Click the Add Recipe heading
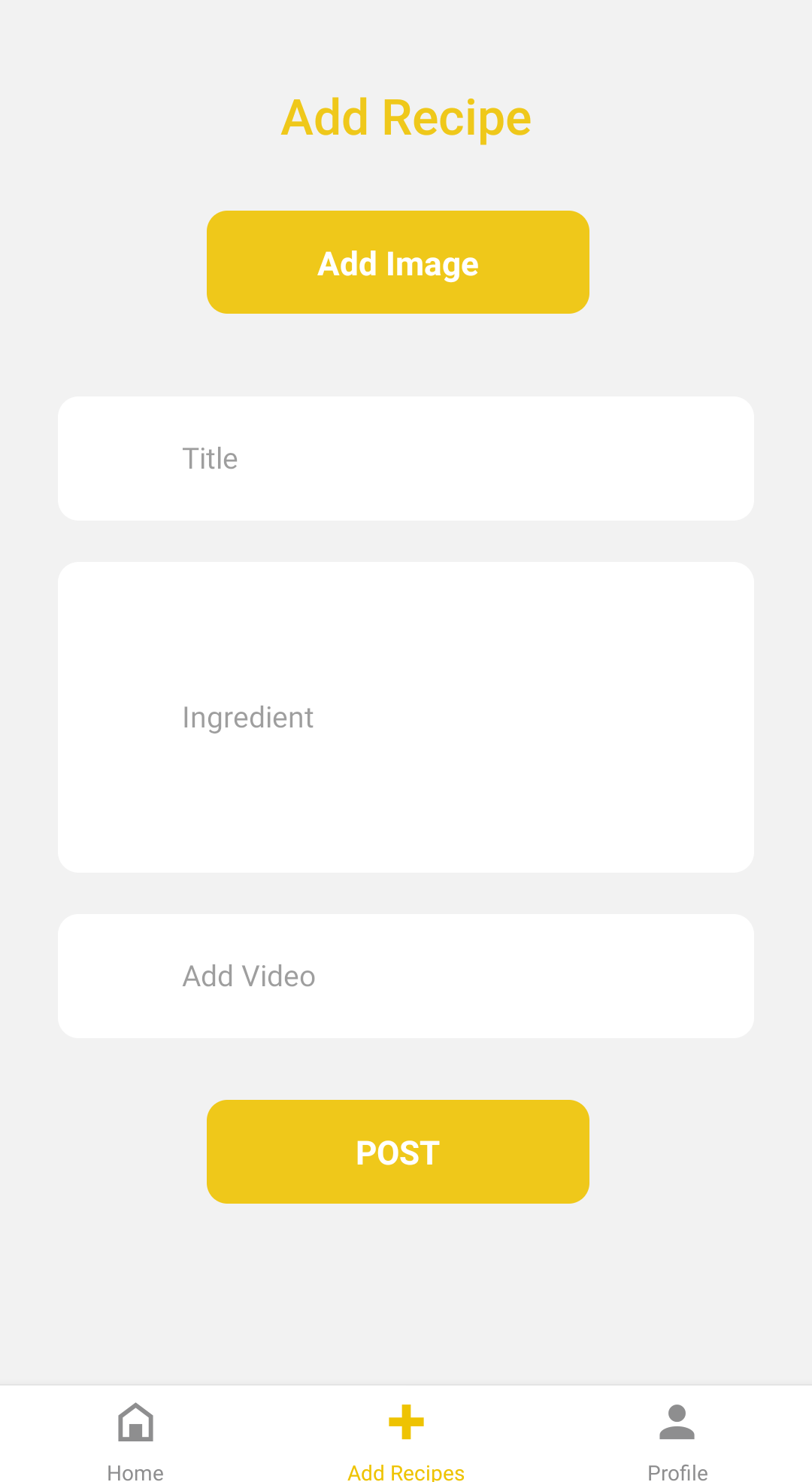The image size is (812, 1482). tap(405, 117)
